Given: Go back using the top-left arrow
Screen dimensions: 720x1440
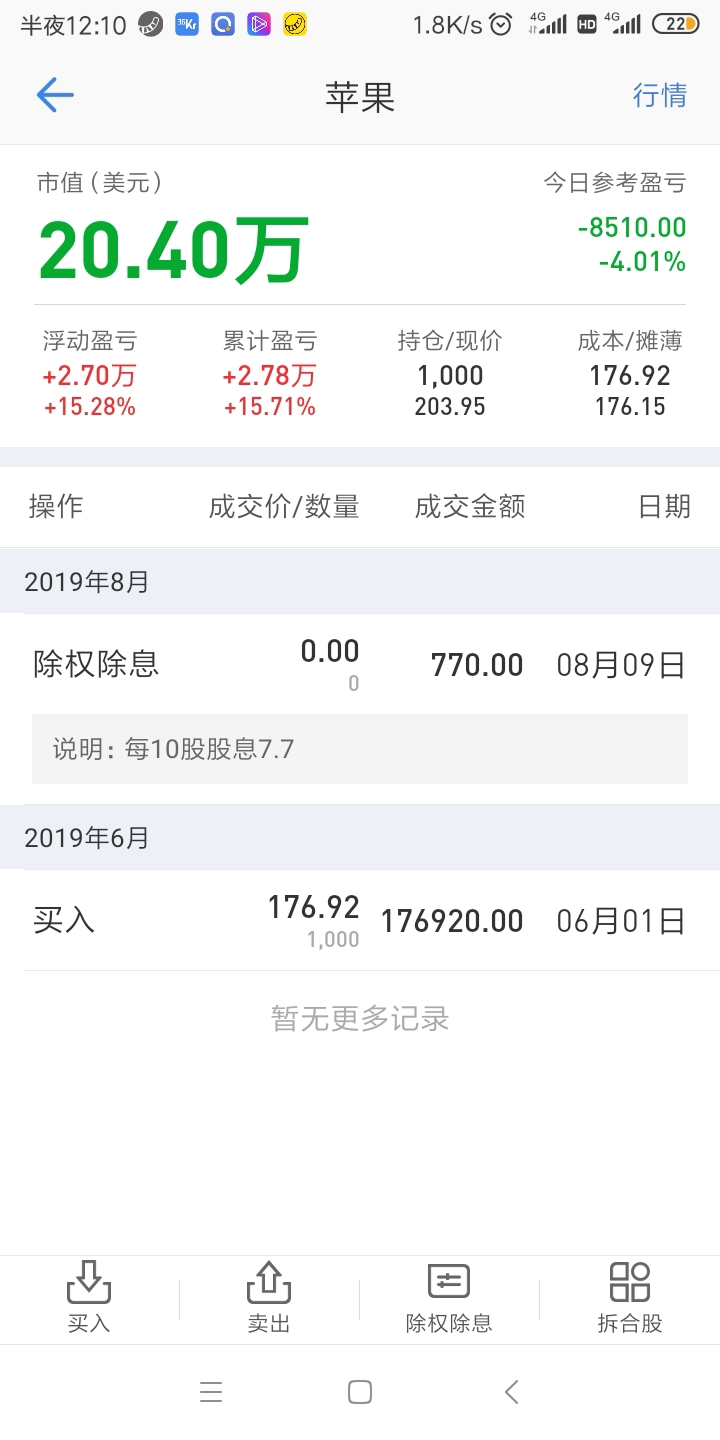Looking at the screenshot, I should [55, 95].
